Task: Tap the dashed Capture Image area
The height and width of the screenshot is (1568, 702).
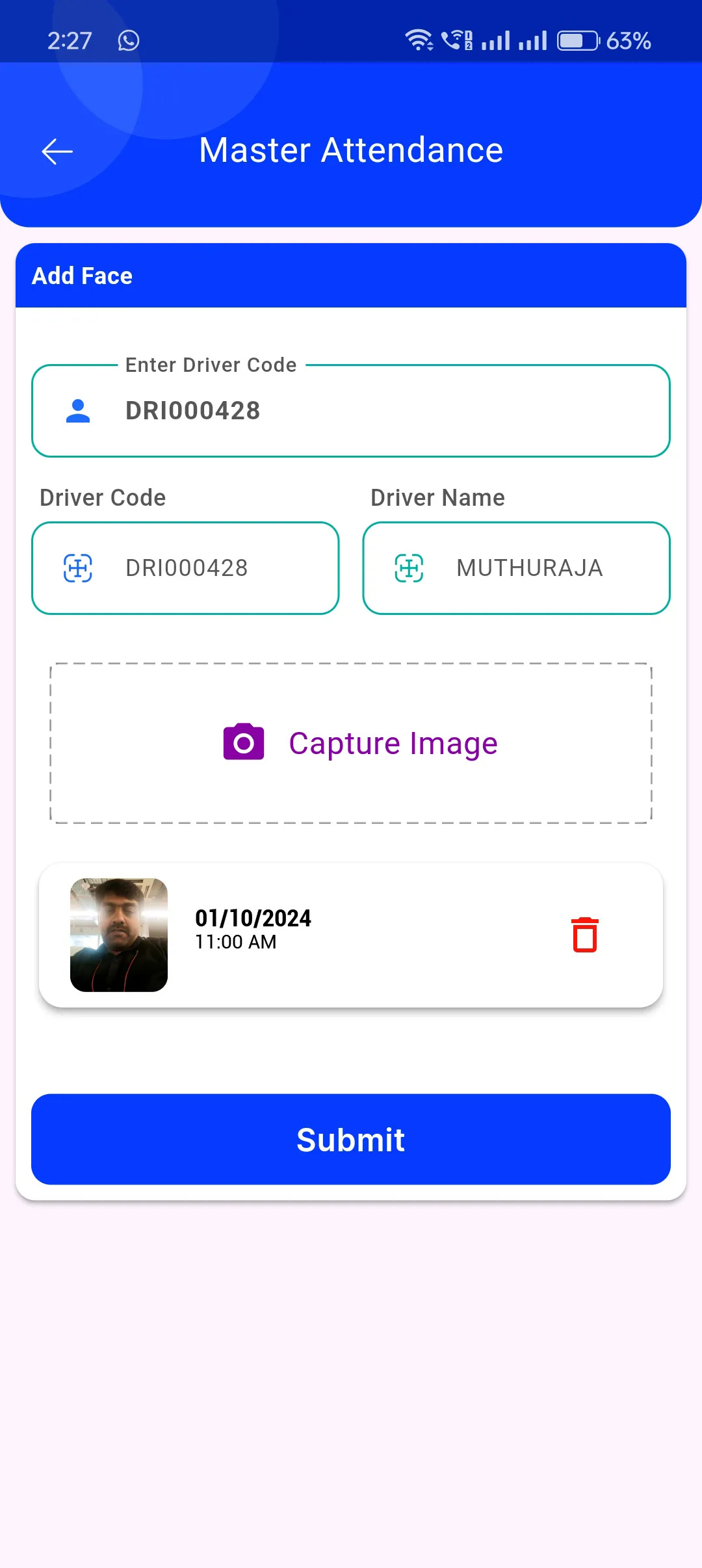Action: (x=351, y=742)
